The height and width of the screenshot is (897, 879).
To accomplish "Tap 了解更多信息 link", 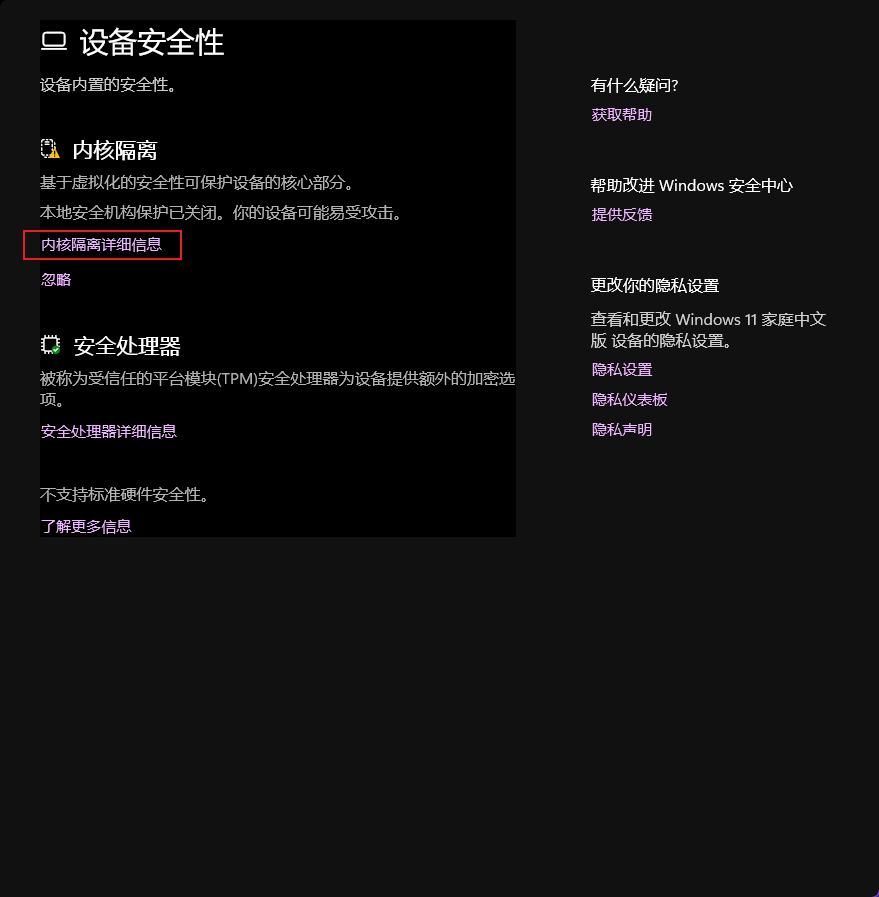I will point(86,526).
